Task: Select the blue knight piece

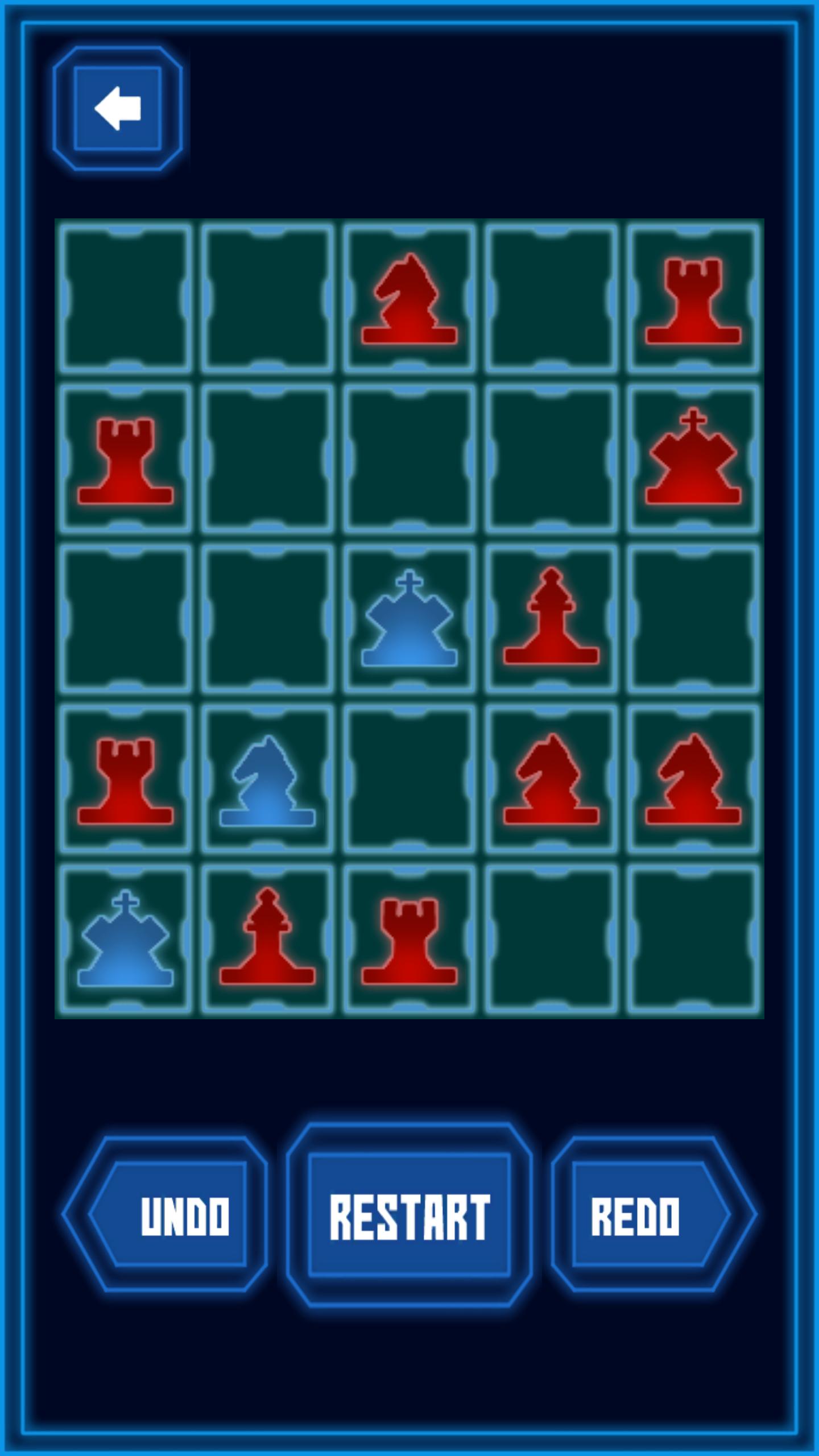Action: coord(267,780)
